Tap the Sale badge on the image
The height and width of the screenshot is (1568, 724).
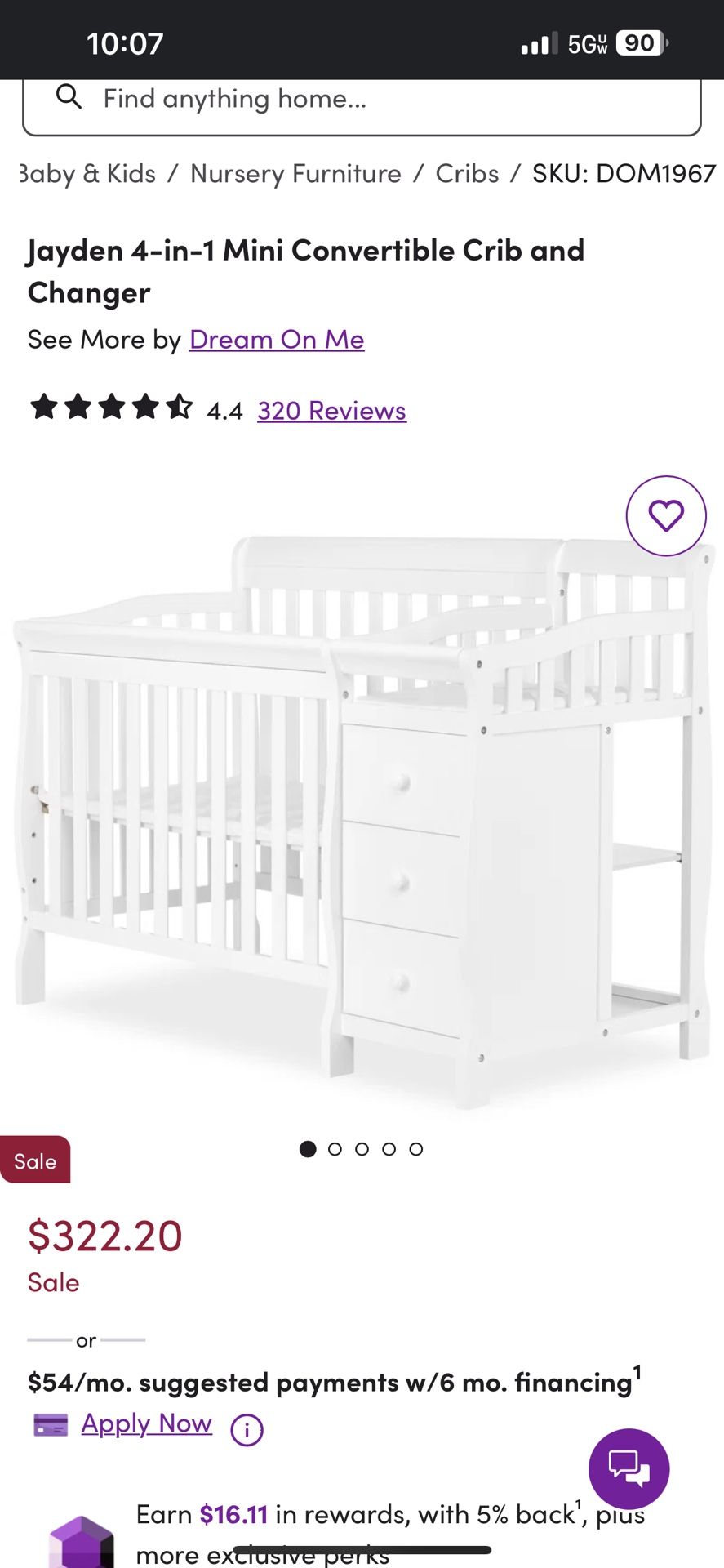pyautogui.click(x=35, y=1160)
